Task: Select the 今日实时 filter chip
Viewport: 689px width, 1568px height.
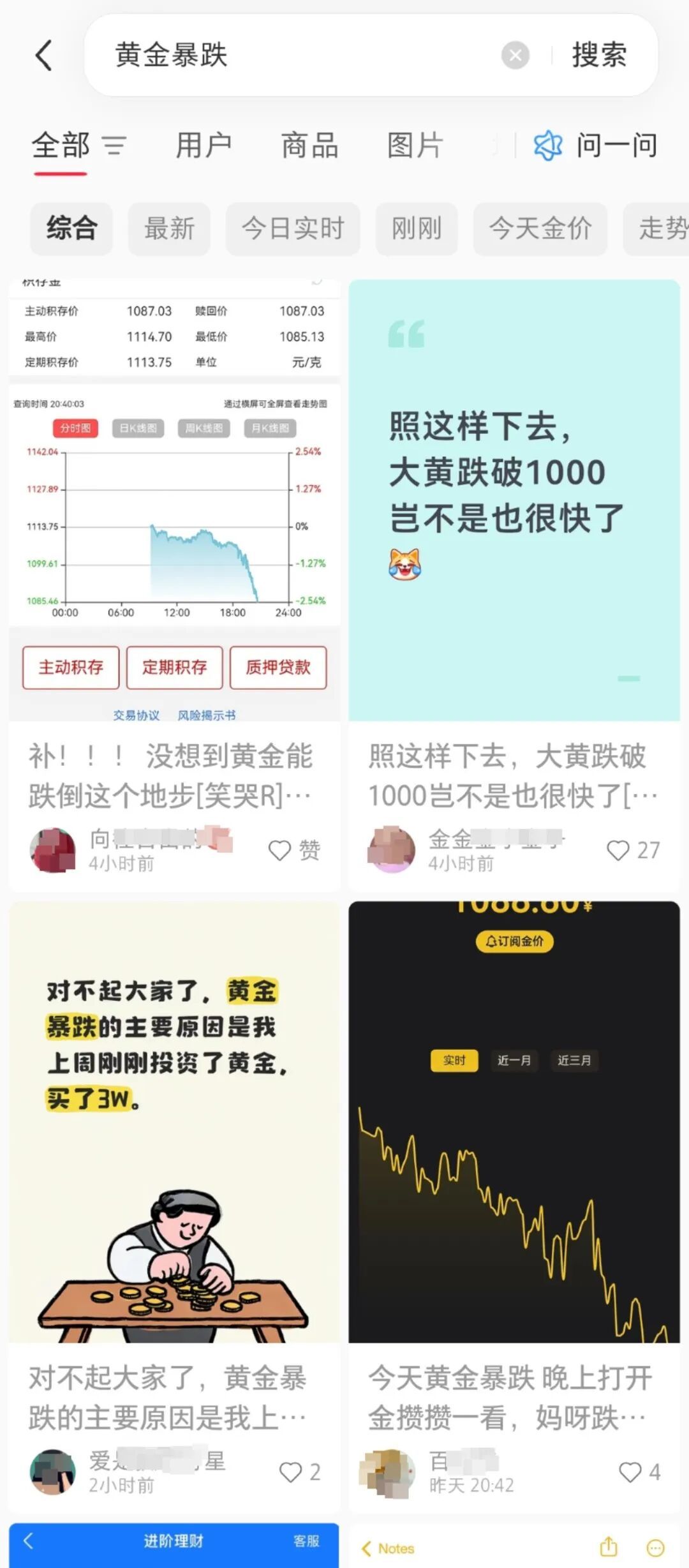Action: (x=293, y=228)
